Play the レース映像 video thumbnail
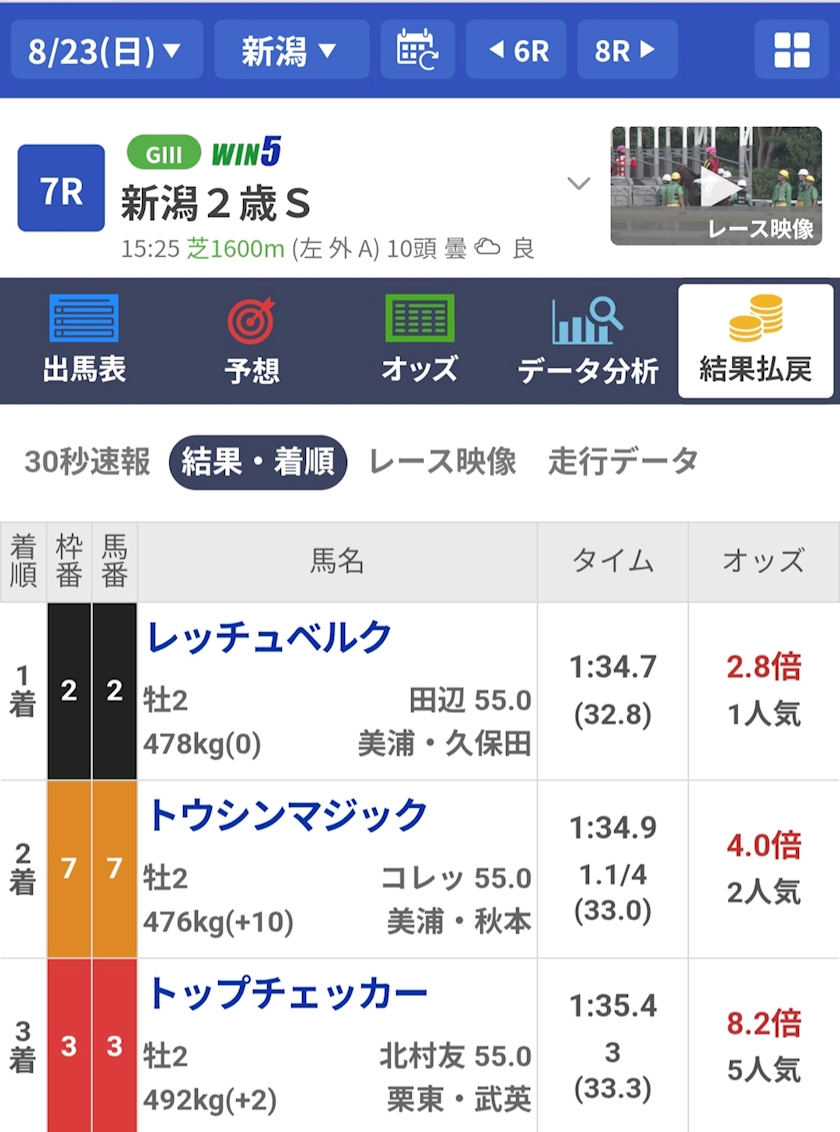This screenshot has height=1132, width=840. pyautogui.click(x=716, y=186)
